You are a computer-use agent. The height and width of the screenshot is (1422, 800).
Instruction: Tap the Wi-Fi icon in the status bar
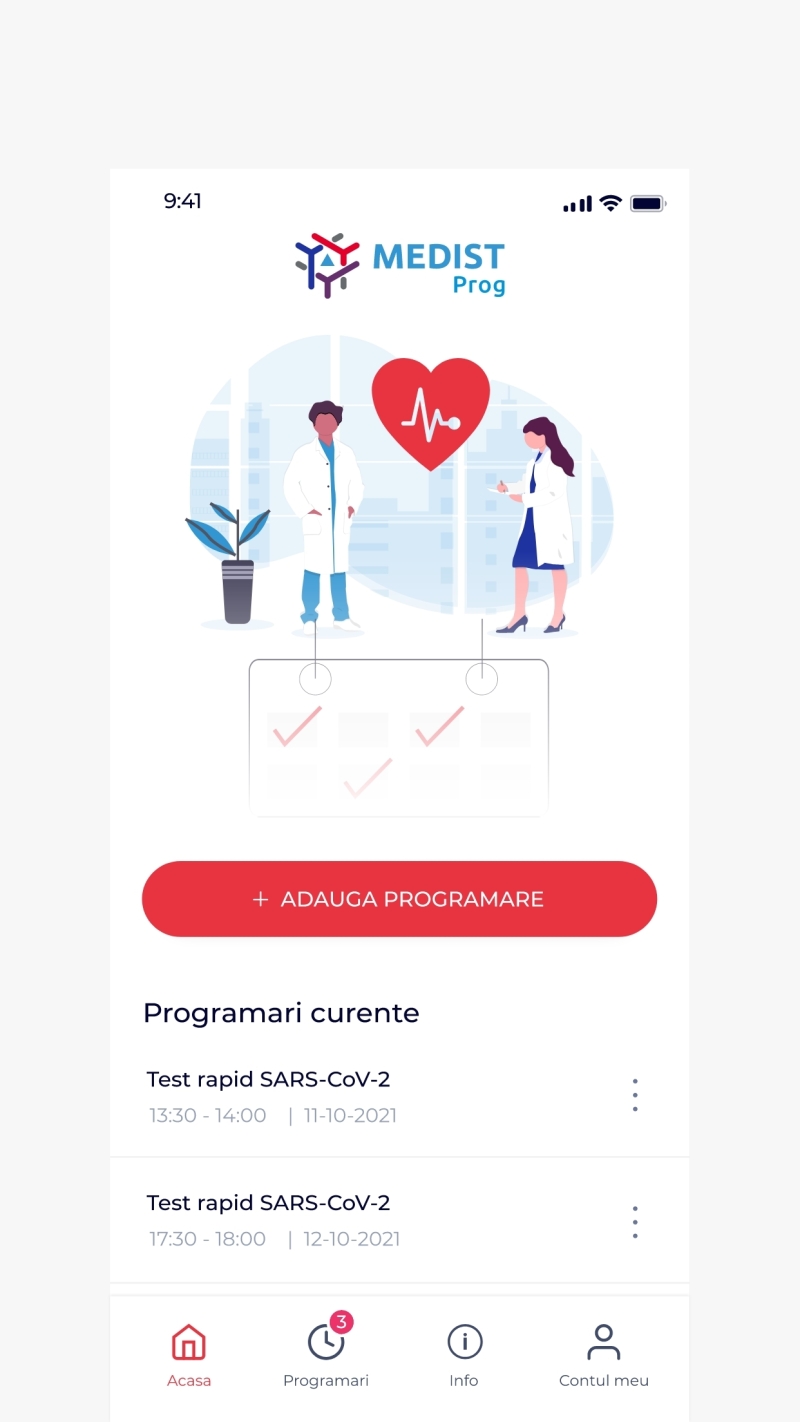pyautogui.click(x=612, y=203)
